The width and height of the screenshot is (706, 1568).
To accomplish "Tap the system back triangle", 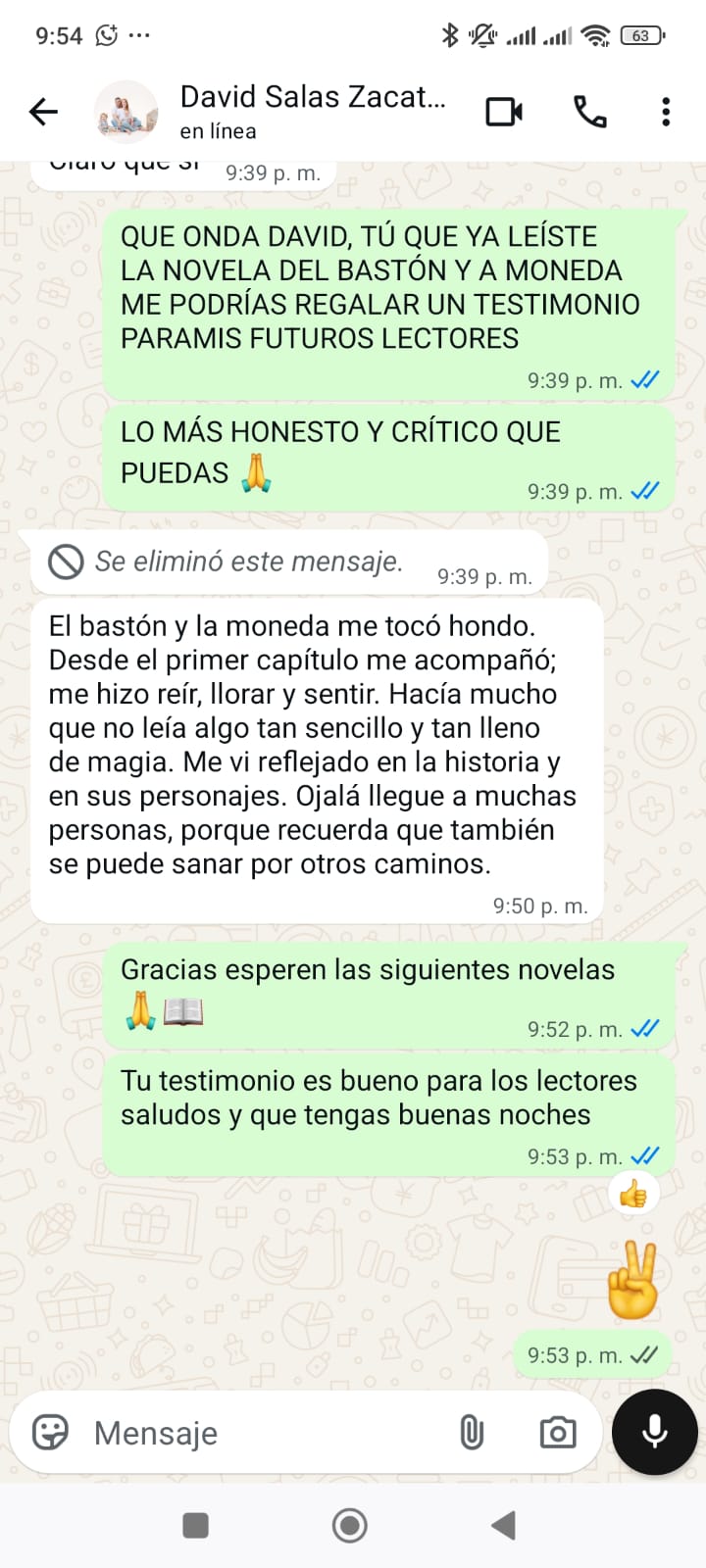I will point(504,1525).
